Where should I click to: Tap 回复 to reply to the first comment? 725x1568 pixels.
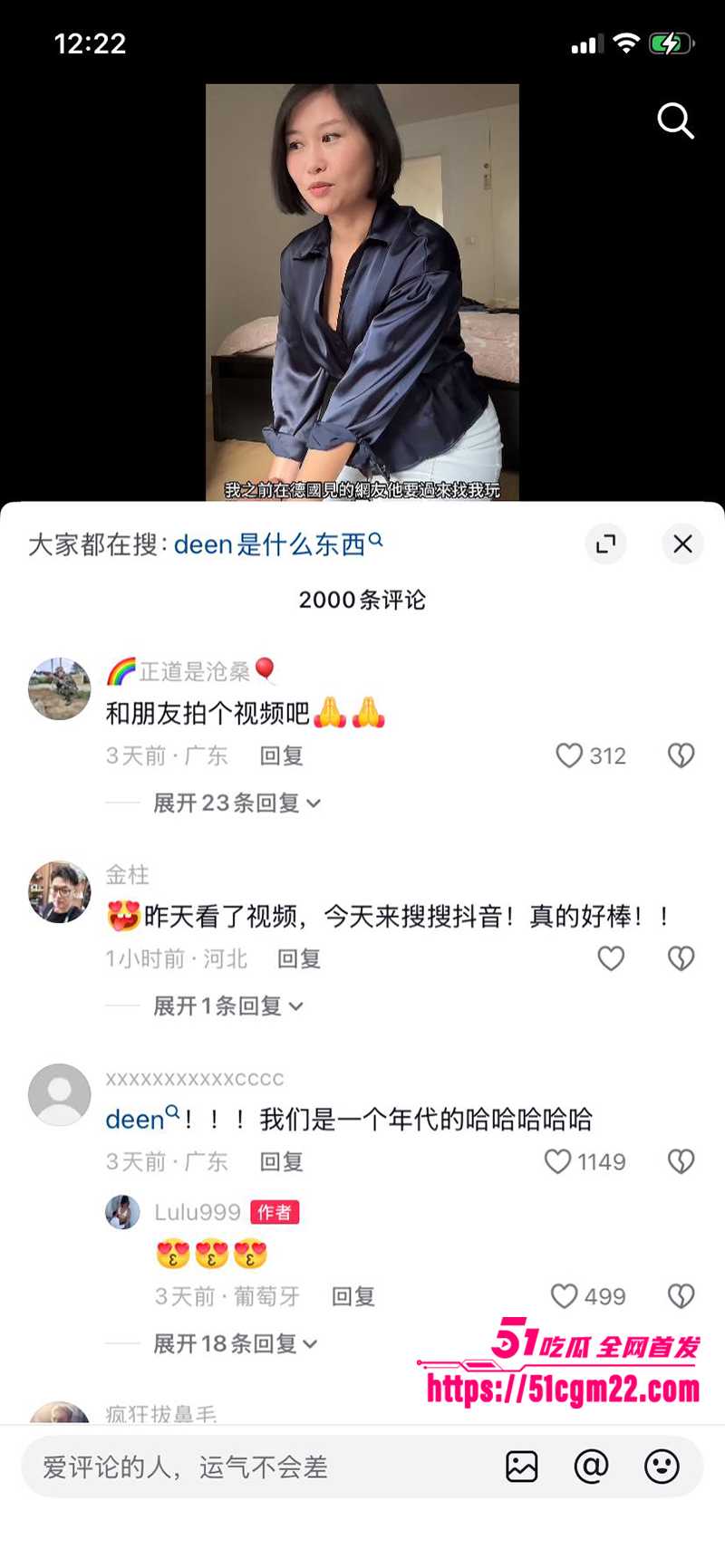coord(281,755)
